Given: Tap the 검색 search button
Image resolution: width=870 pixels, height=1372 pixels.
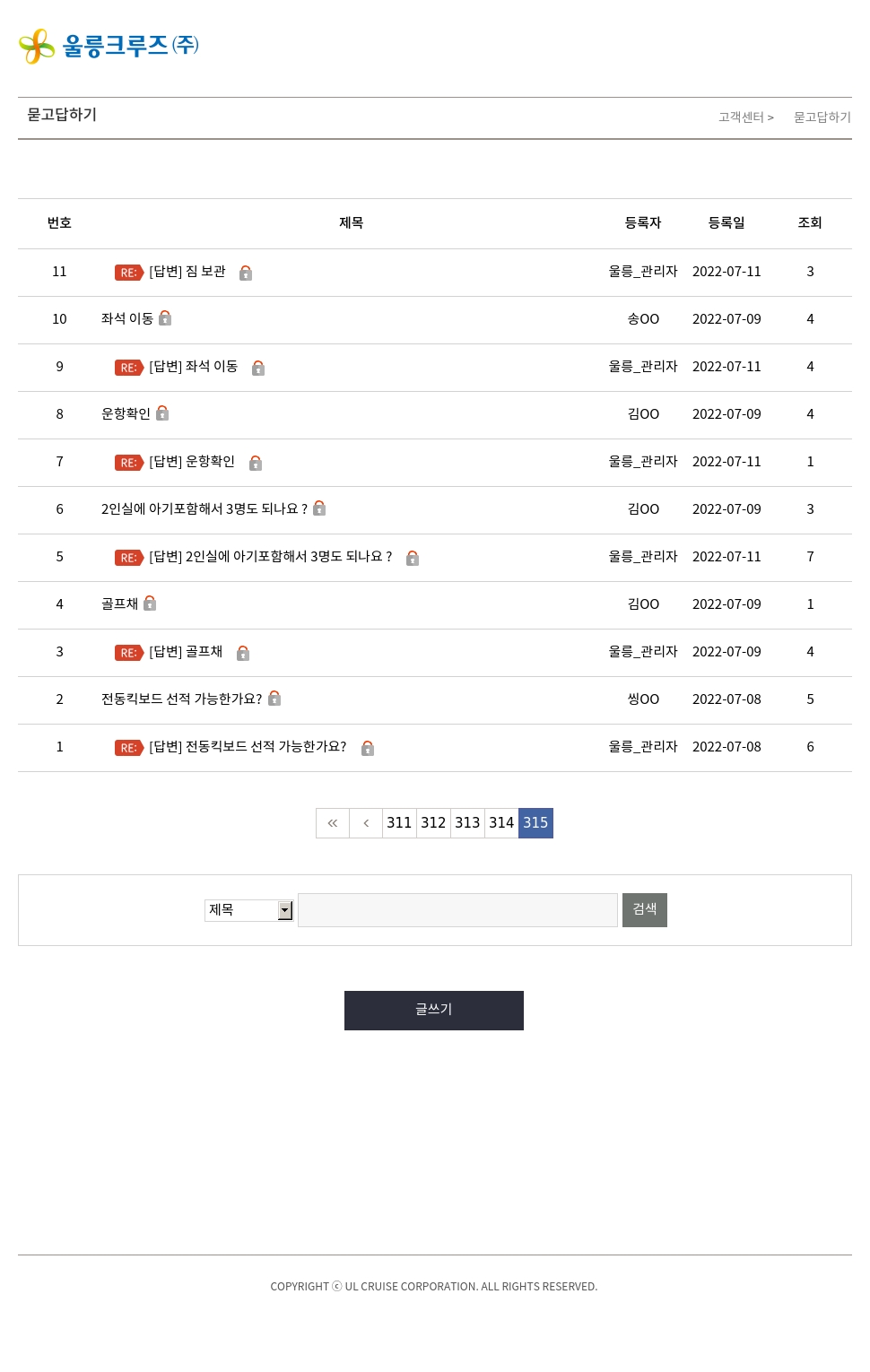Looking at the screenshot, I should coord(644,910).
